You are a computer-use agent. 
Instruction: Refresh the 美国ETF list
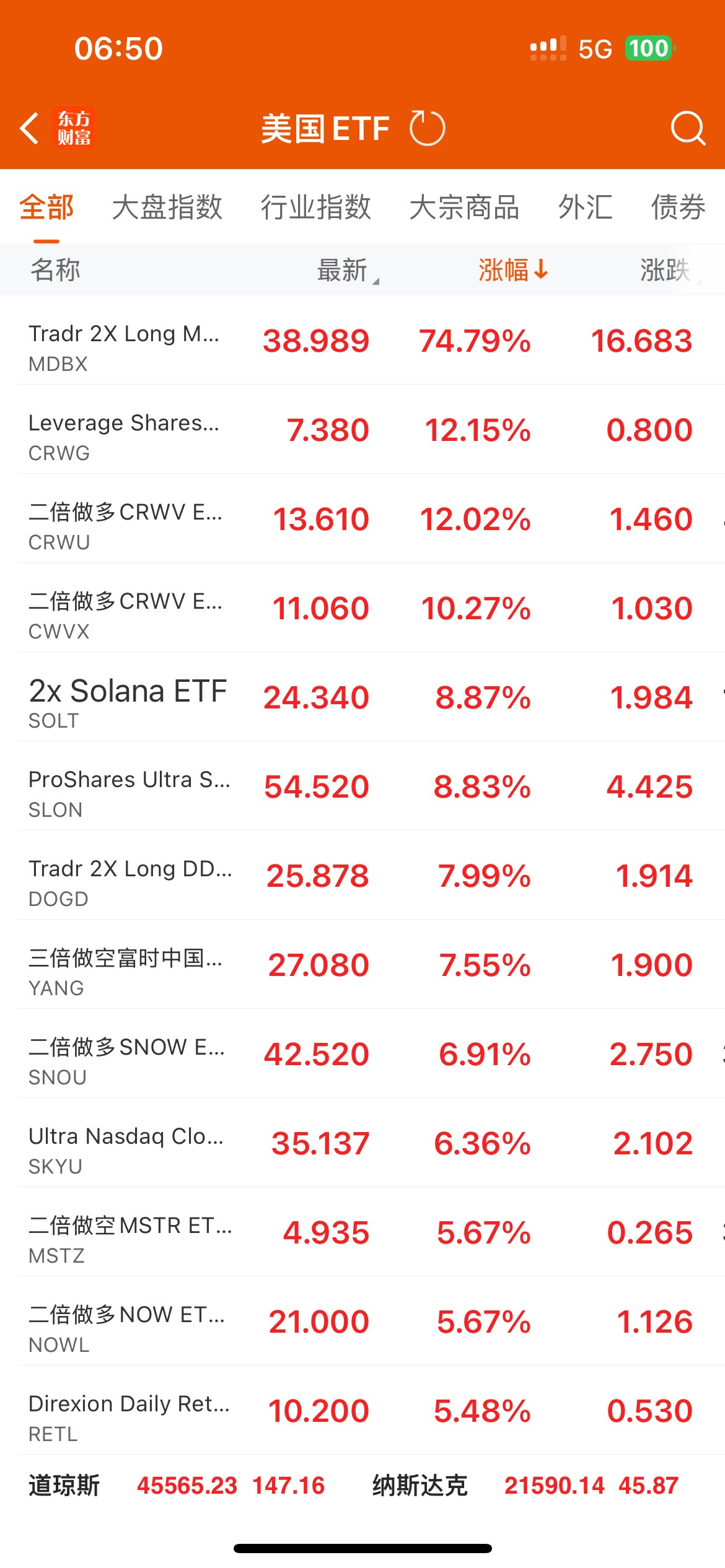427,128
